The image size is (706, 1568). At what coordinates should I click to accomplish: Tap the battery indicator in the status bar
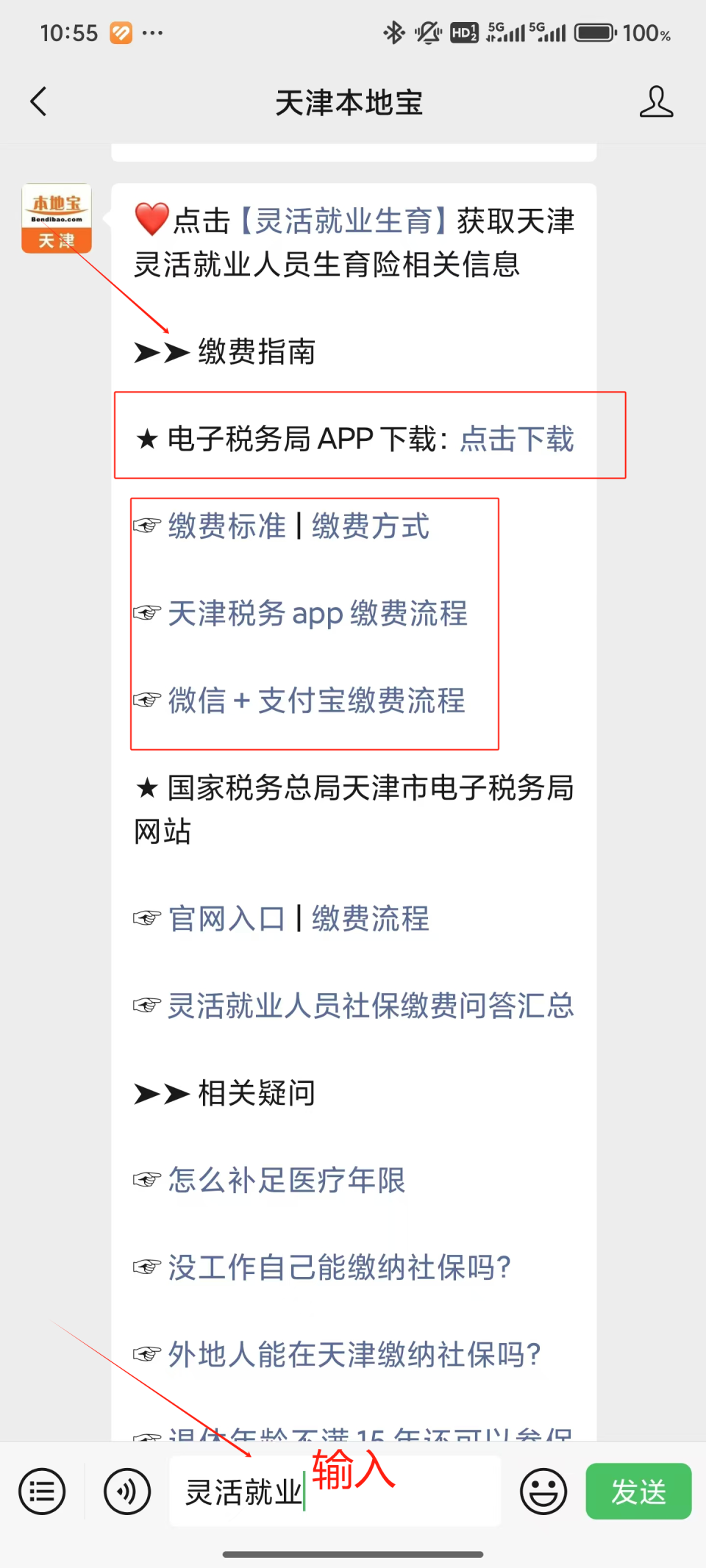(x=593, y=32)
